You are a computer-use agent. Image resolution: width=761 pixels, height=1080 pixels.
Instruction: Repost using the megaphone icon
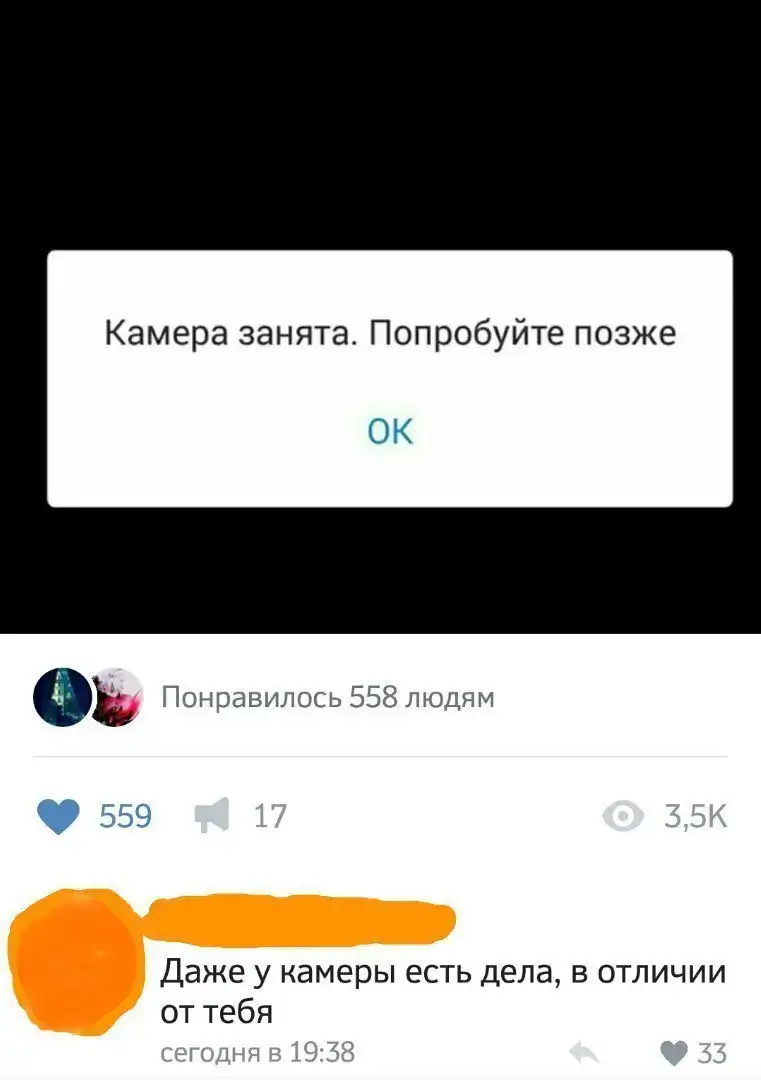tap(211, 818)
